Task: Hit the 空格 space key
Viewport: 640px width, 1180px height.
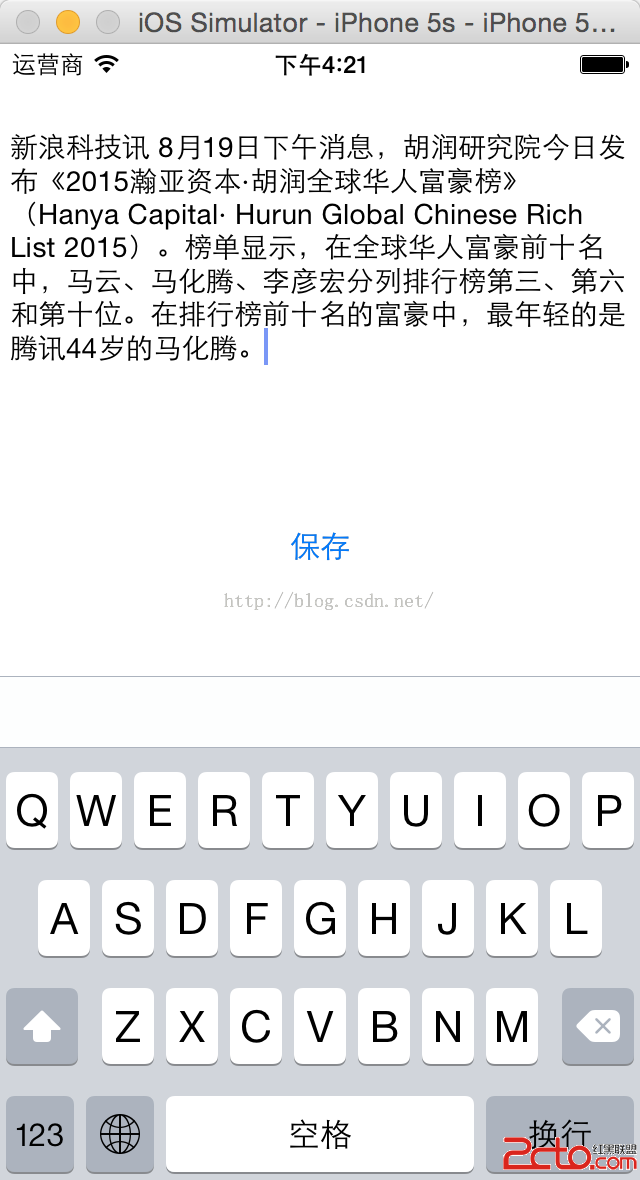Action: pos(320,1134)
